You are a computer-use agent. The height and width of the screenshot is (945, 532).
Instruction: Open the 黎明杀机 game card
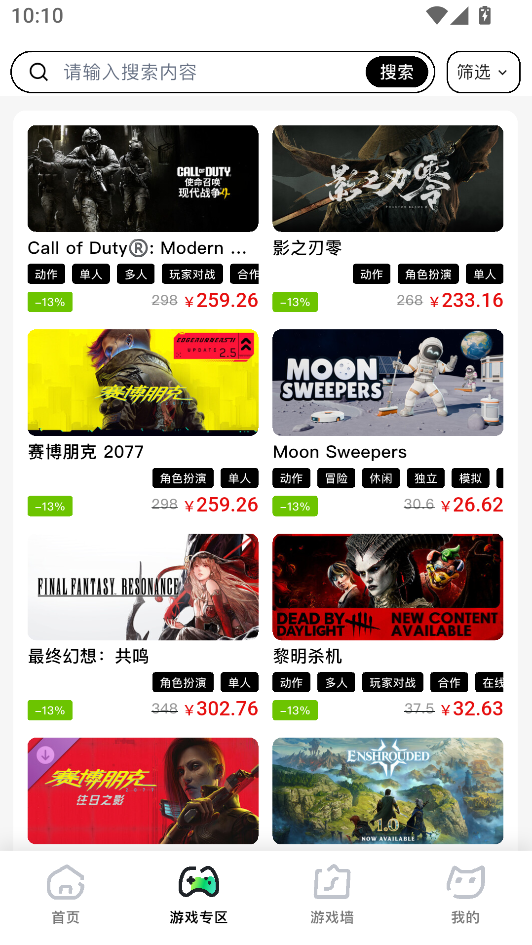(x=387, y=627)
